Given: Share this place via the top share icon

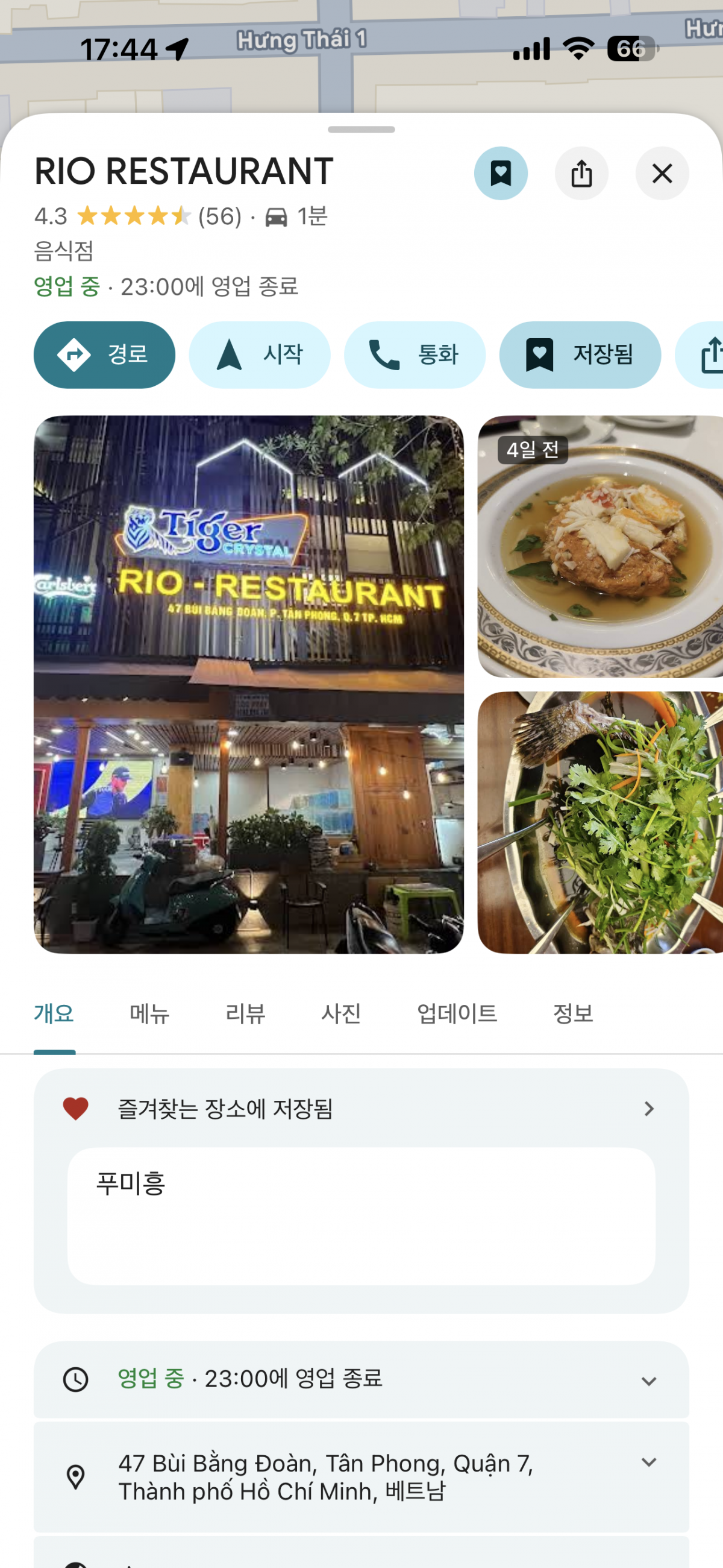Looking at the screenshot, I should point(581,174).
